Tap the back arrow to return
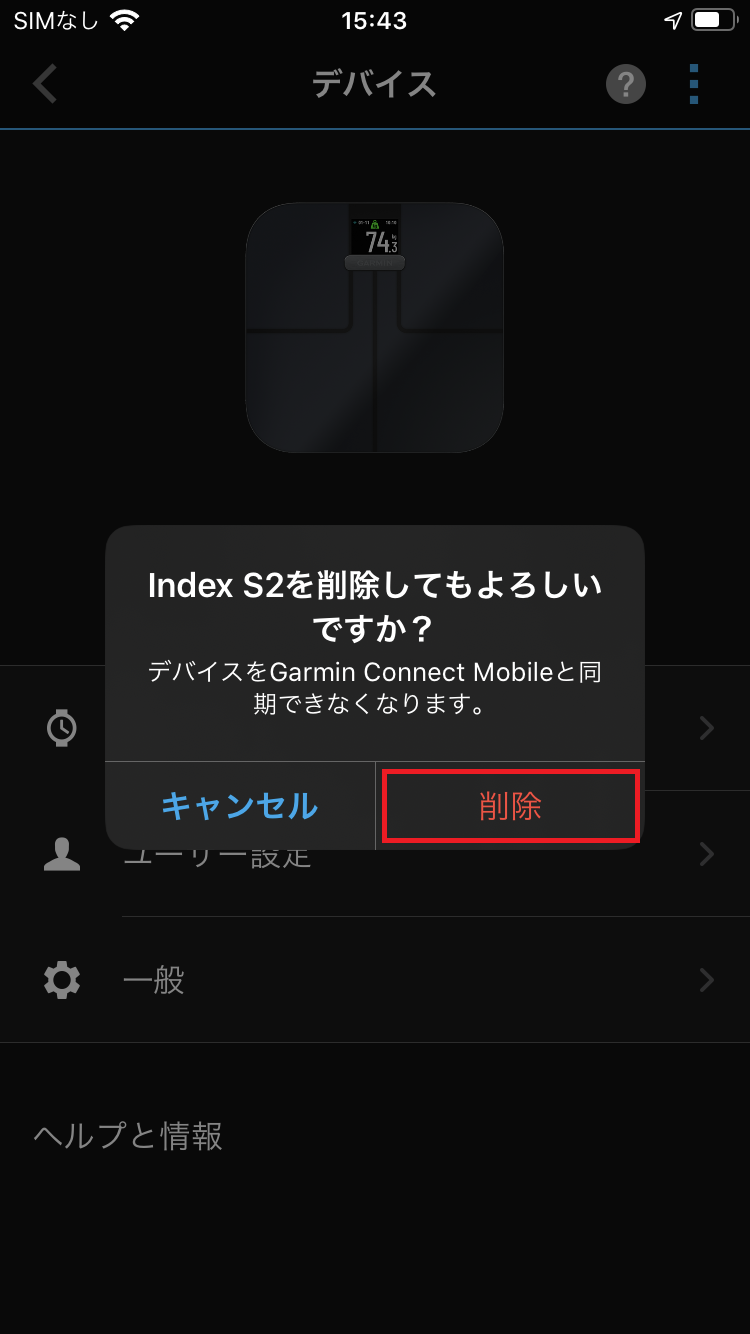Image resolution: width=750 pixels, height=1334 pixels. 44,84
